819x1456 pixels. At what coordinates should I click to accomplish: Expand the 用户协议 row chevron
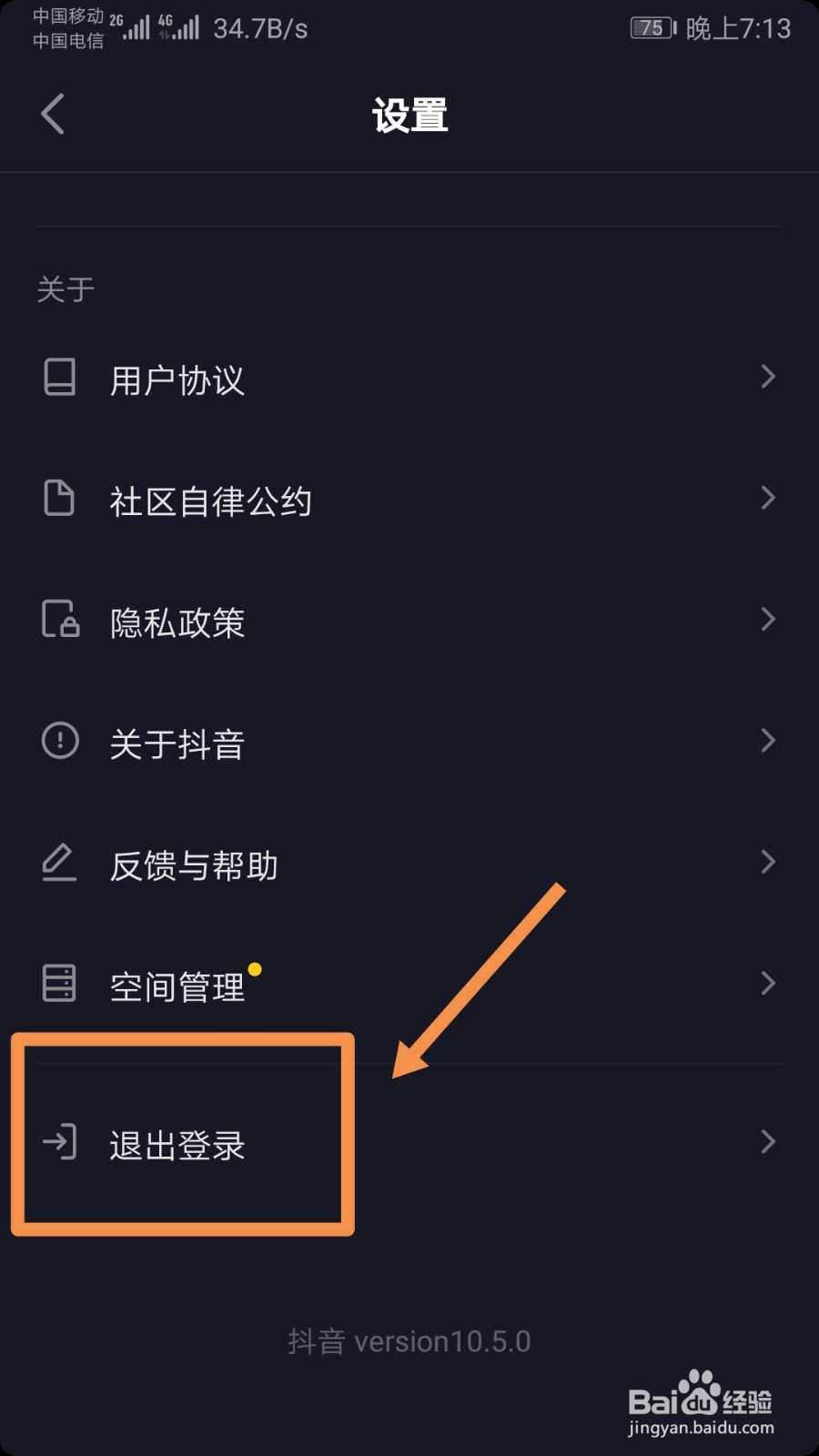tap(769, 377)
